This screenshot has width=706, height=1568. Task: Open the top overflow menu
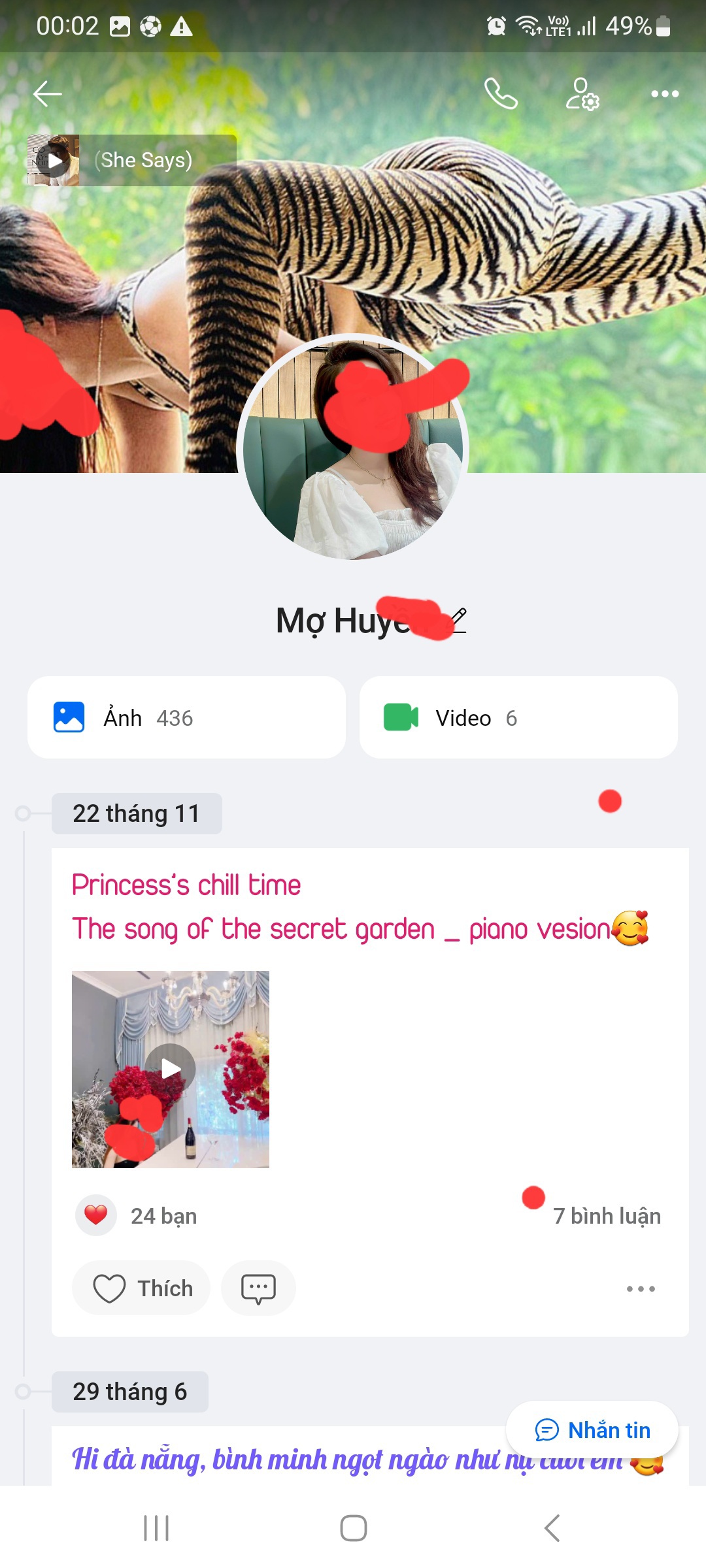tap(665, 94)
